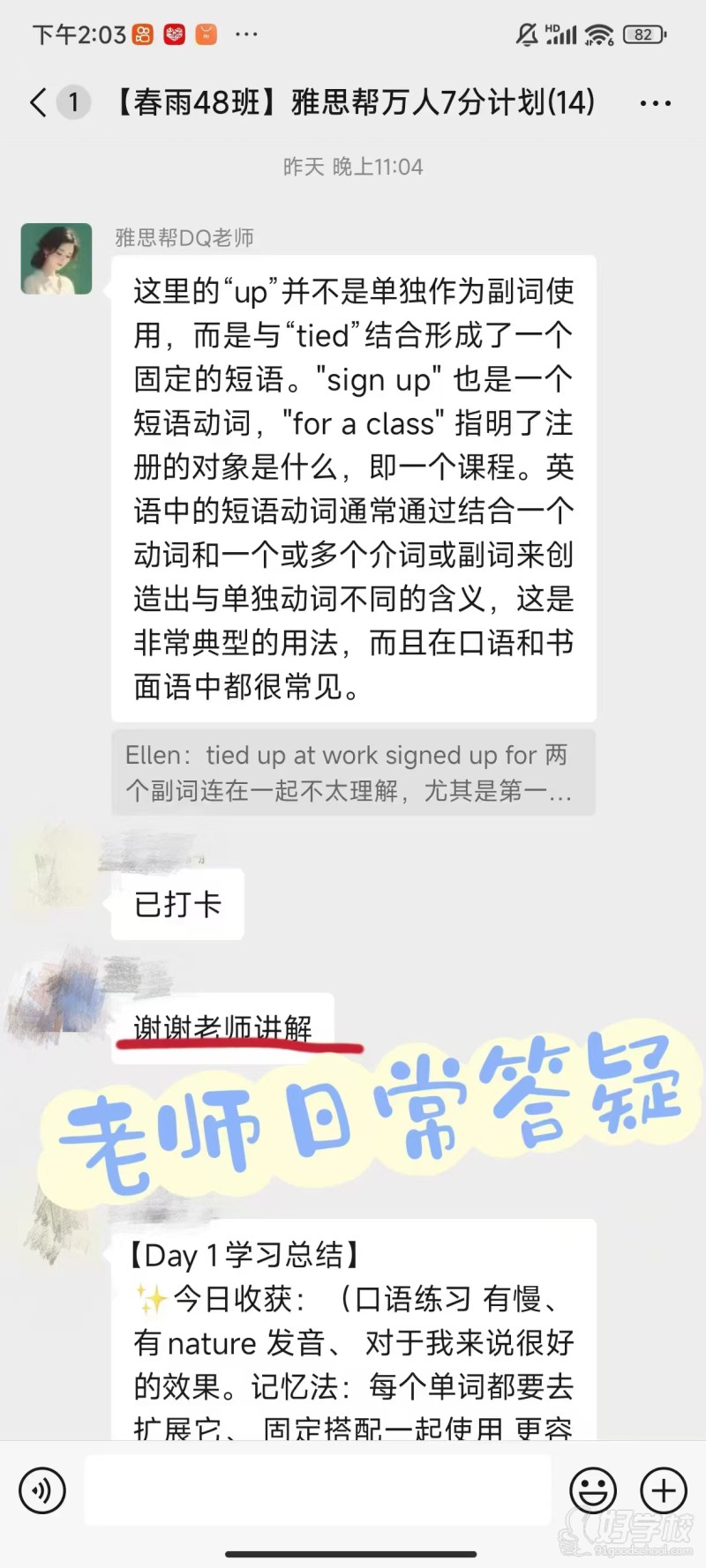Tap the battery indicator showing 82

point(643,34)
